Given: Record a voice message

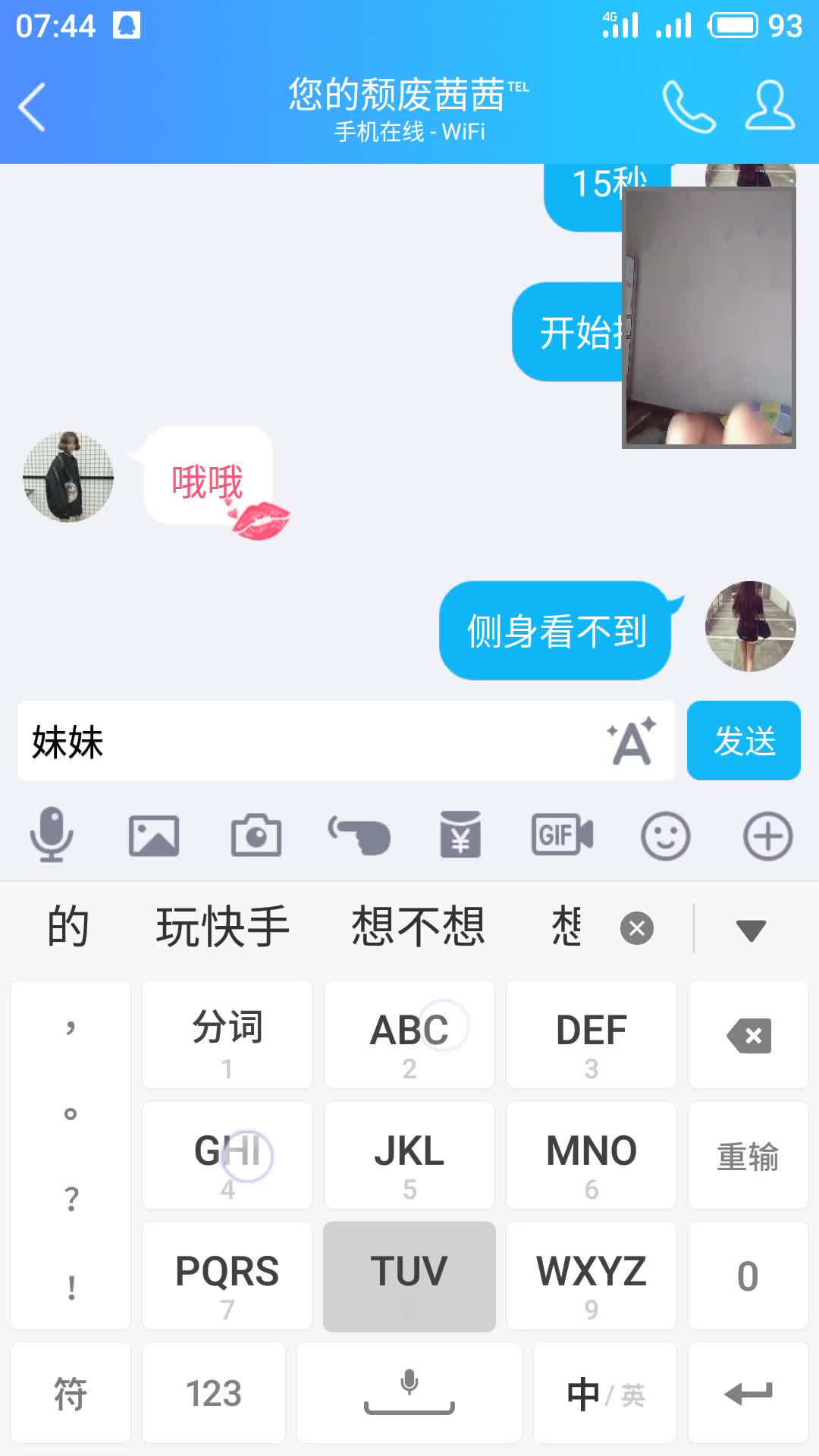Looking at the screenshot, I should tap(52, 836).
